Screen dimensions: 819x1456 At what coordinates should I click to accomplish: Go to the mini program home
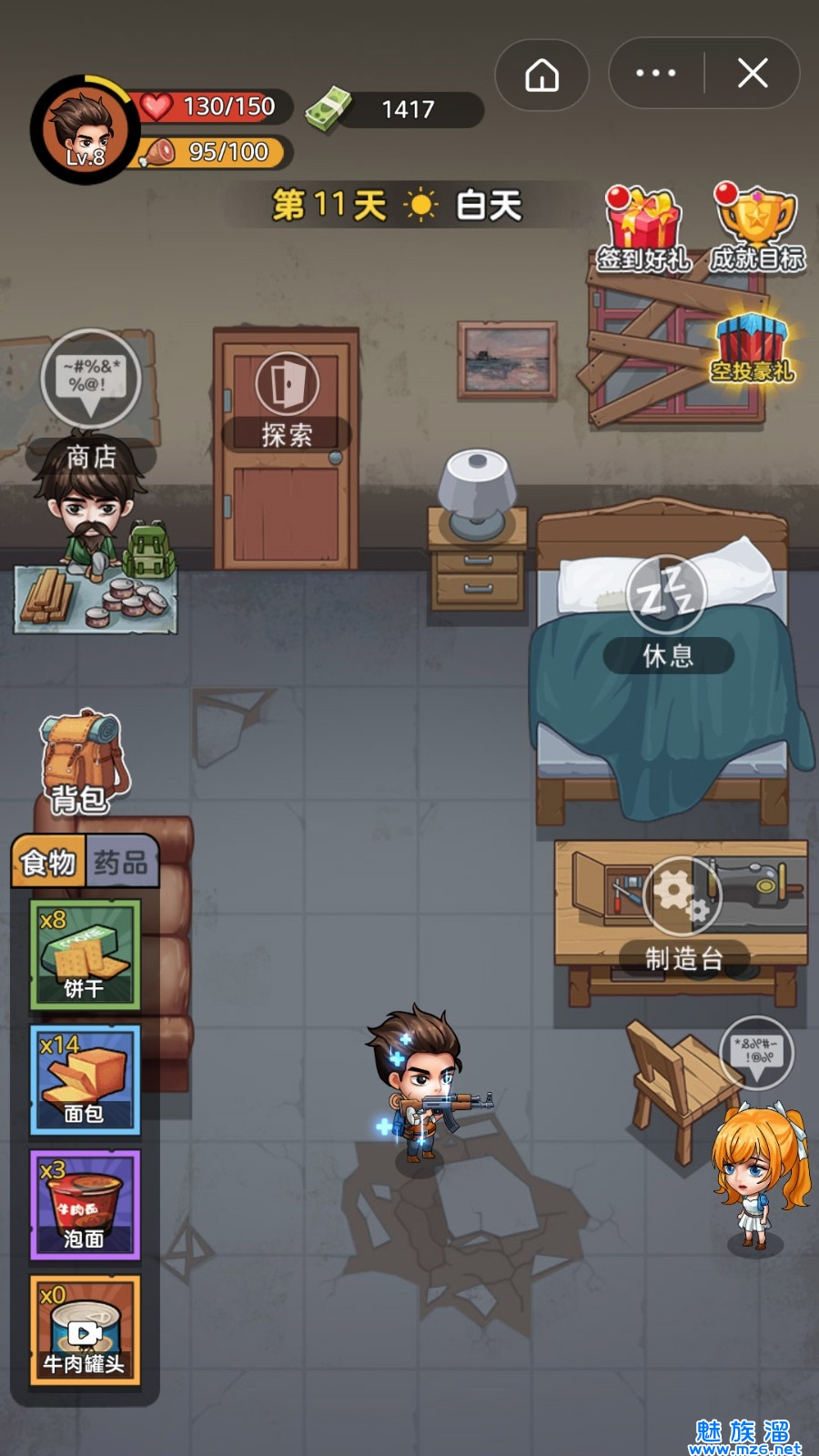click(x=542, y=75)
